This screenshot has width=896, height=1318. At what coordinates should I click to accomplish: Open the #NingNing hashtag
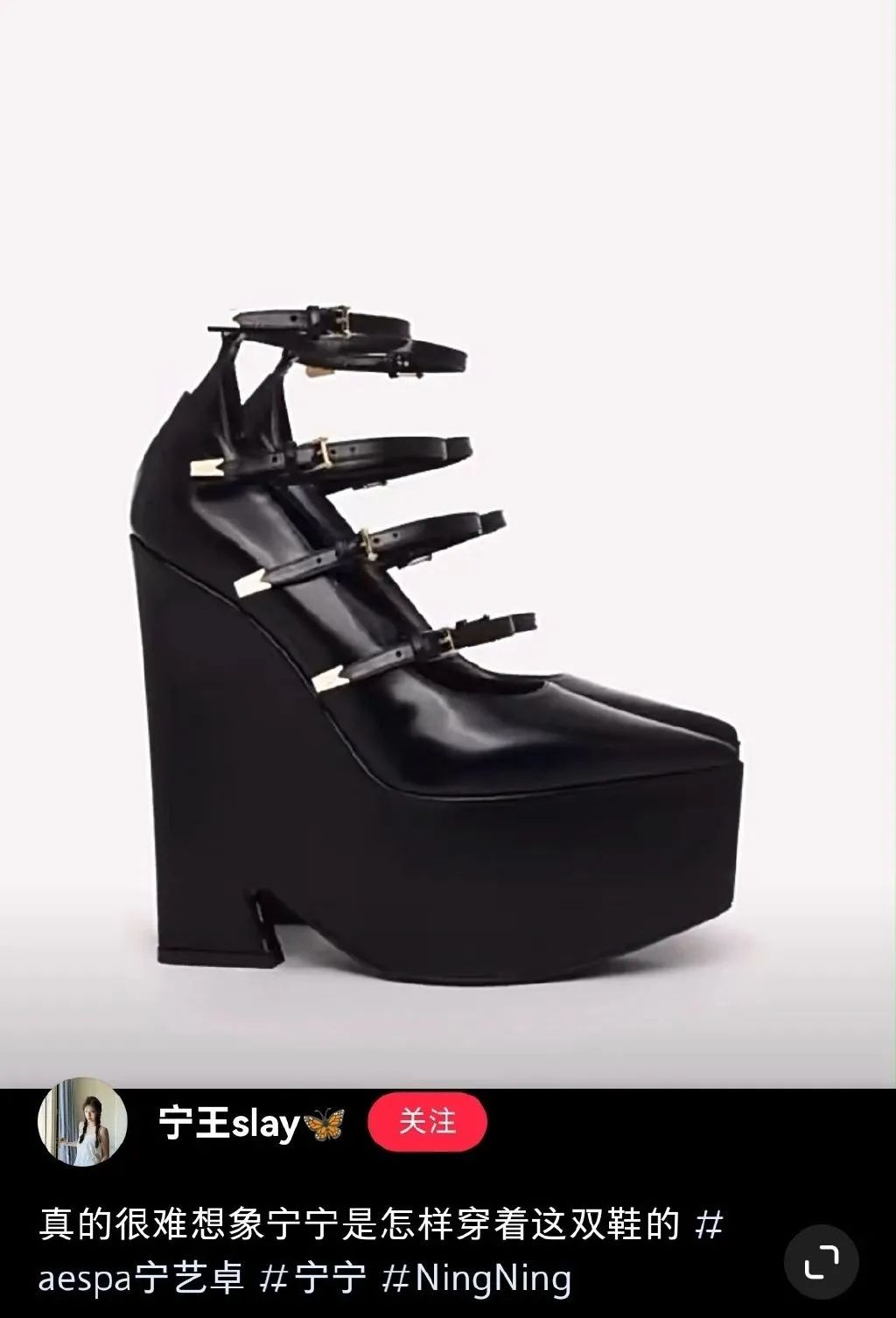tap(477, 1279)
